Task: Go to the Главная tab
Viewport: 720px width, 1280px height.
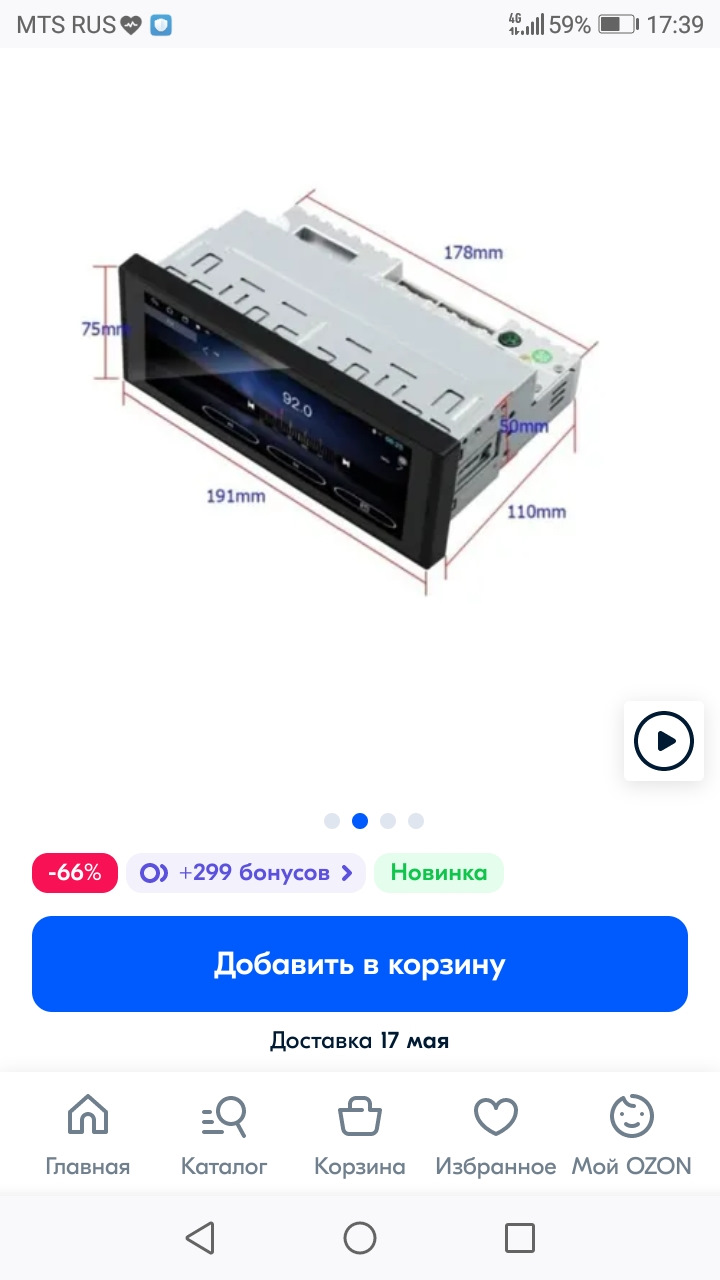Action: click(x=88, y=1135)
